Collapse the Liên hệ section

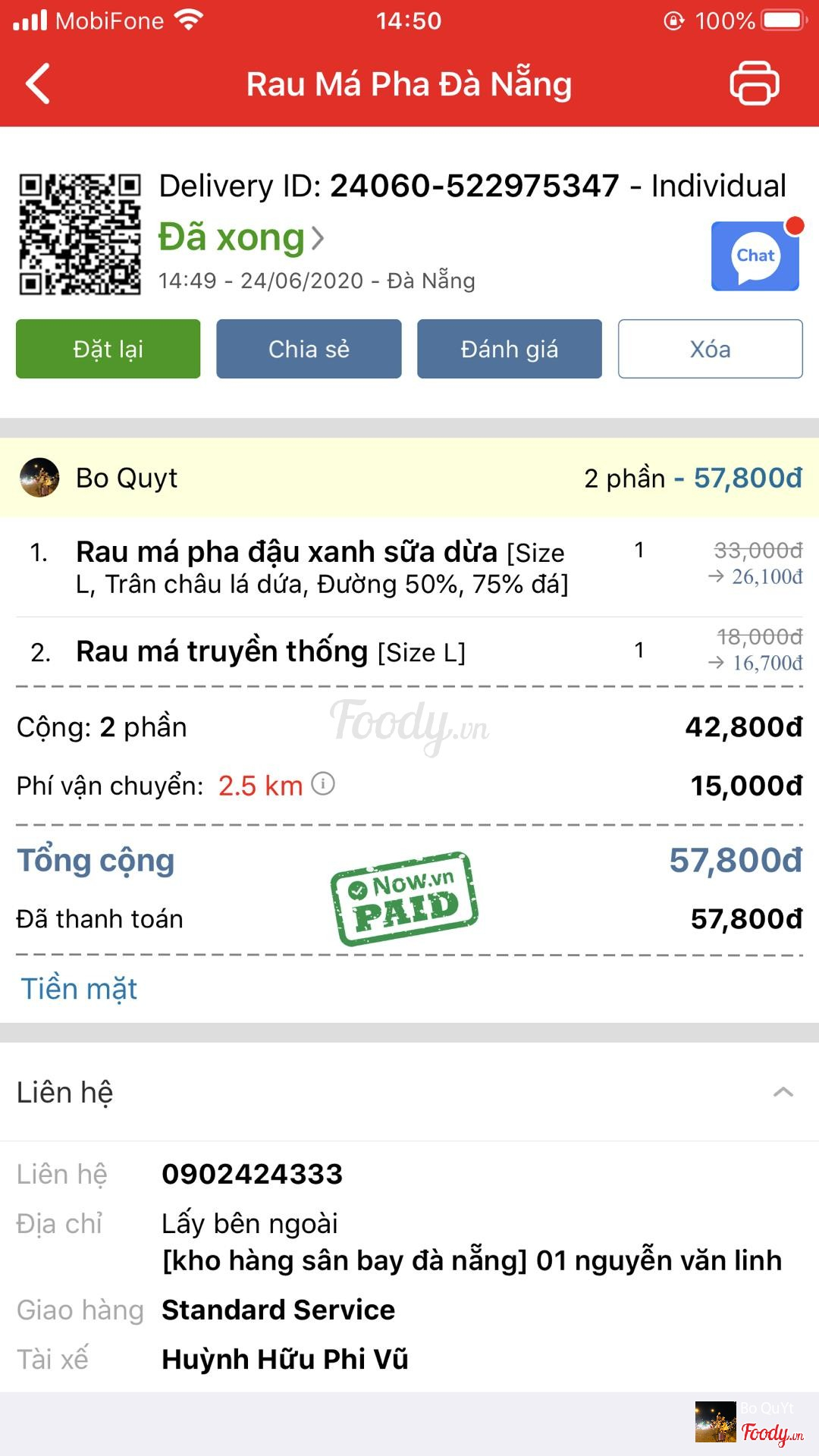783,1092
